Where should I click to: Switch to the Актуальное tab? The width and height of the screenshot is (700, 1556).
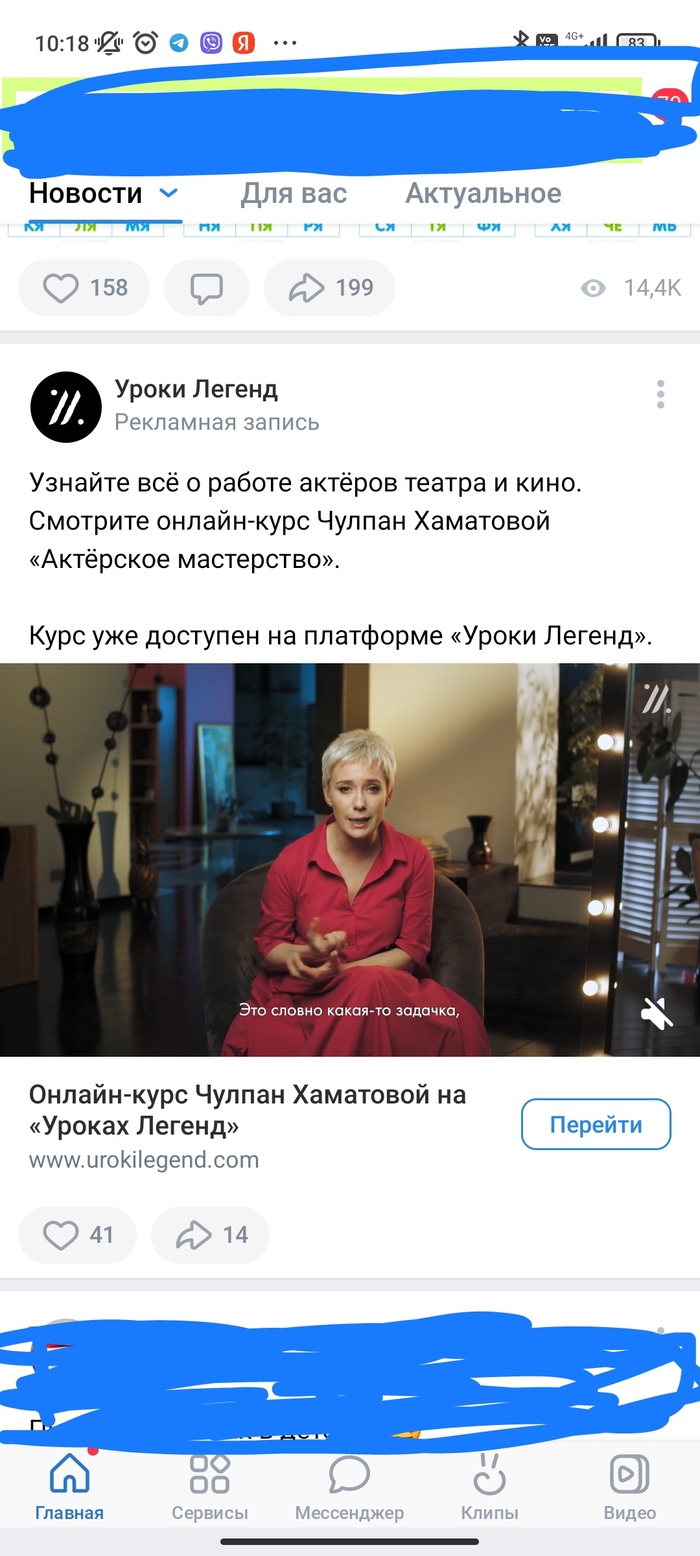483,193
